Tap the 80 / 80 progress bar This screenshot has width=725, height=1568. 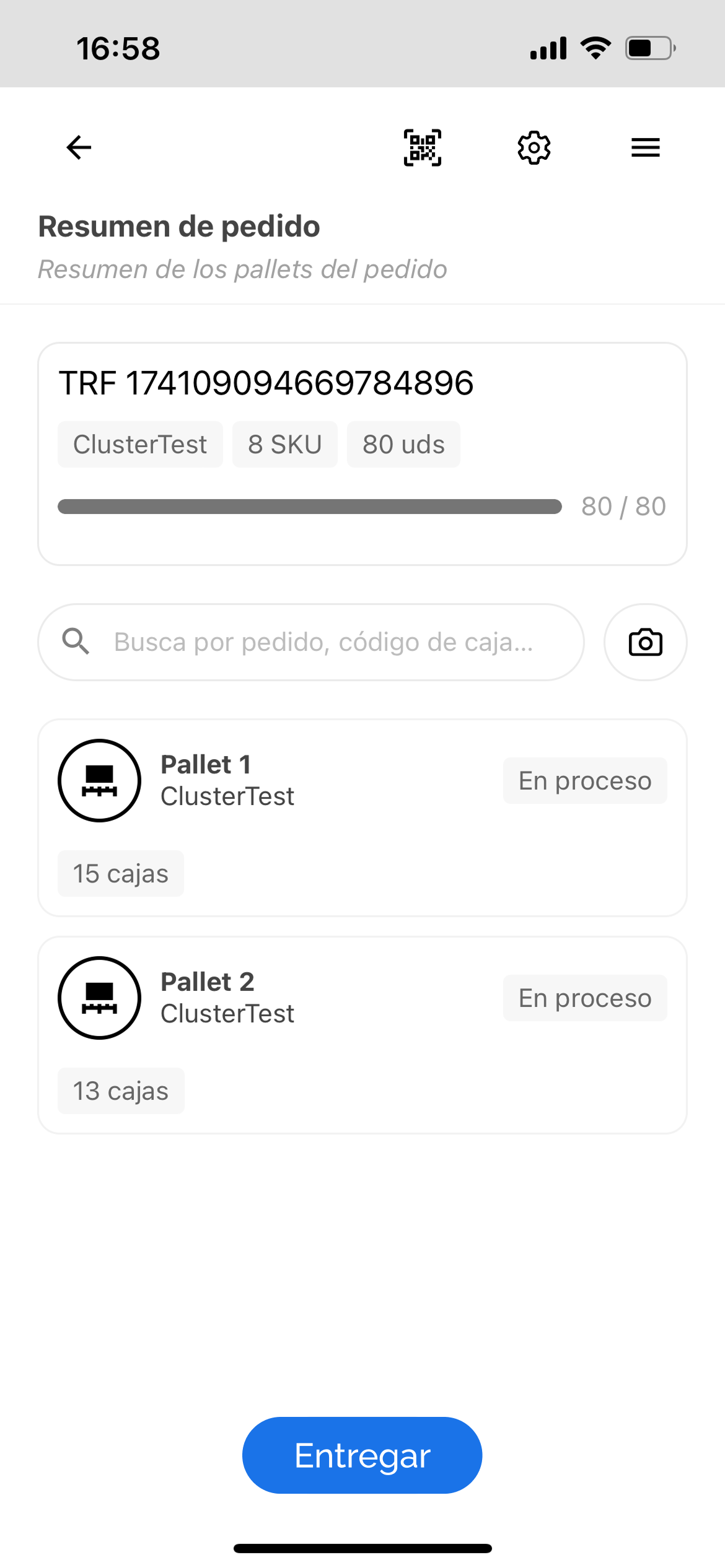tap(310, 506)
